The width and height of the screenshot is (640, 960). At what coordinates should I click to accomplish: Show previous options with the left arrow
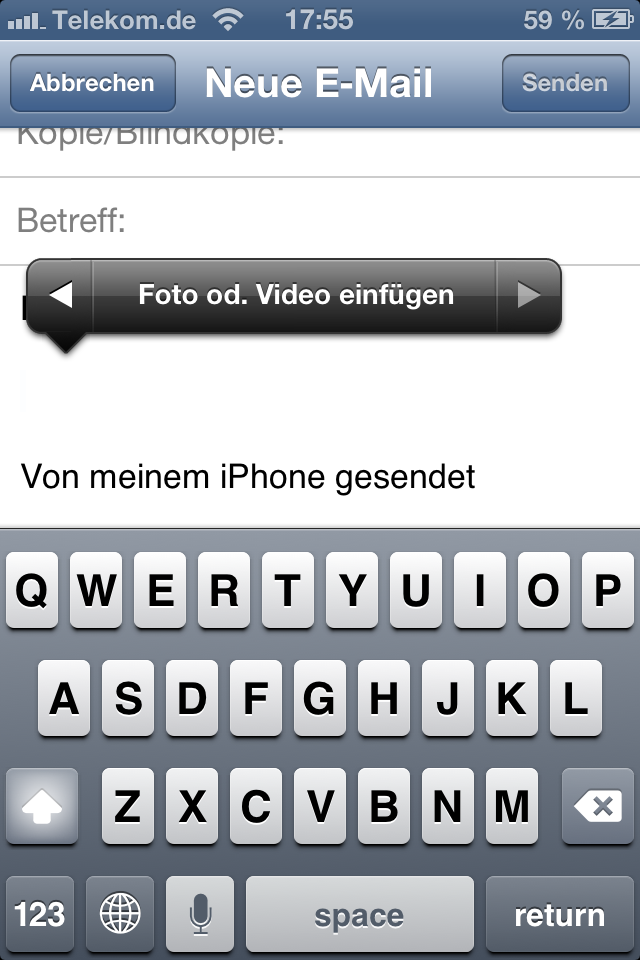pos(61,295)
